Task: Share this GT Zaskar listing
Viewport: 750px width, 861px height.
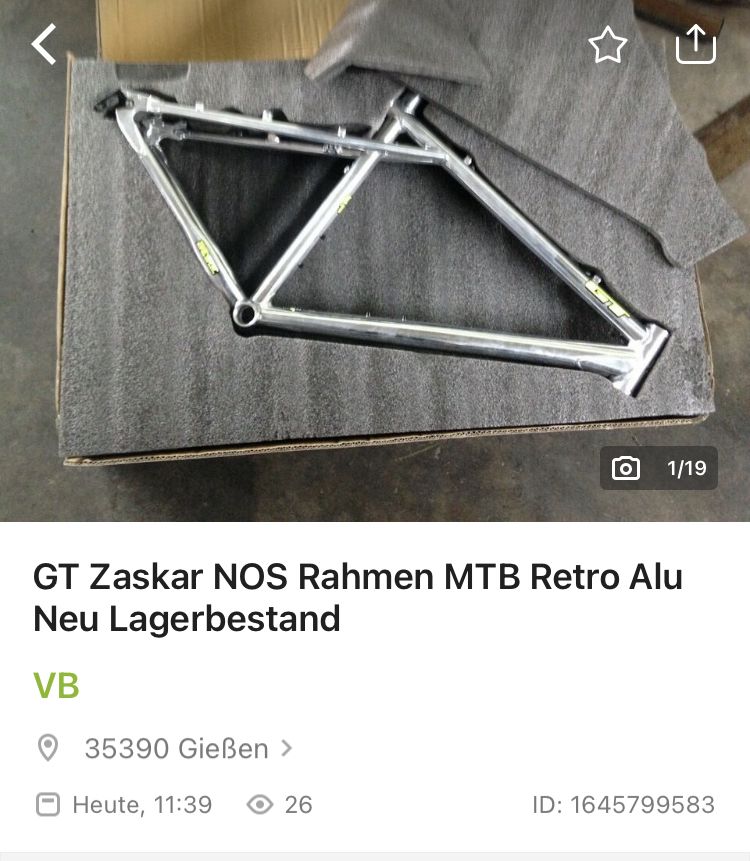Action: pyautogui.click(x=696, y=45)
